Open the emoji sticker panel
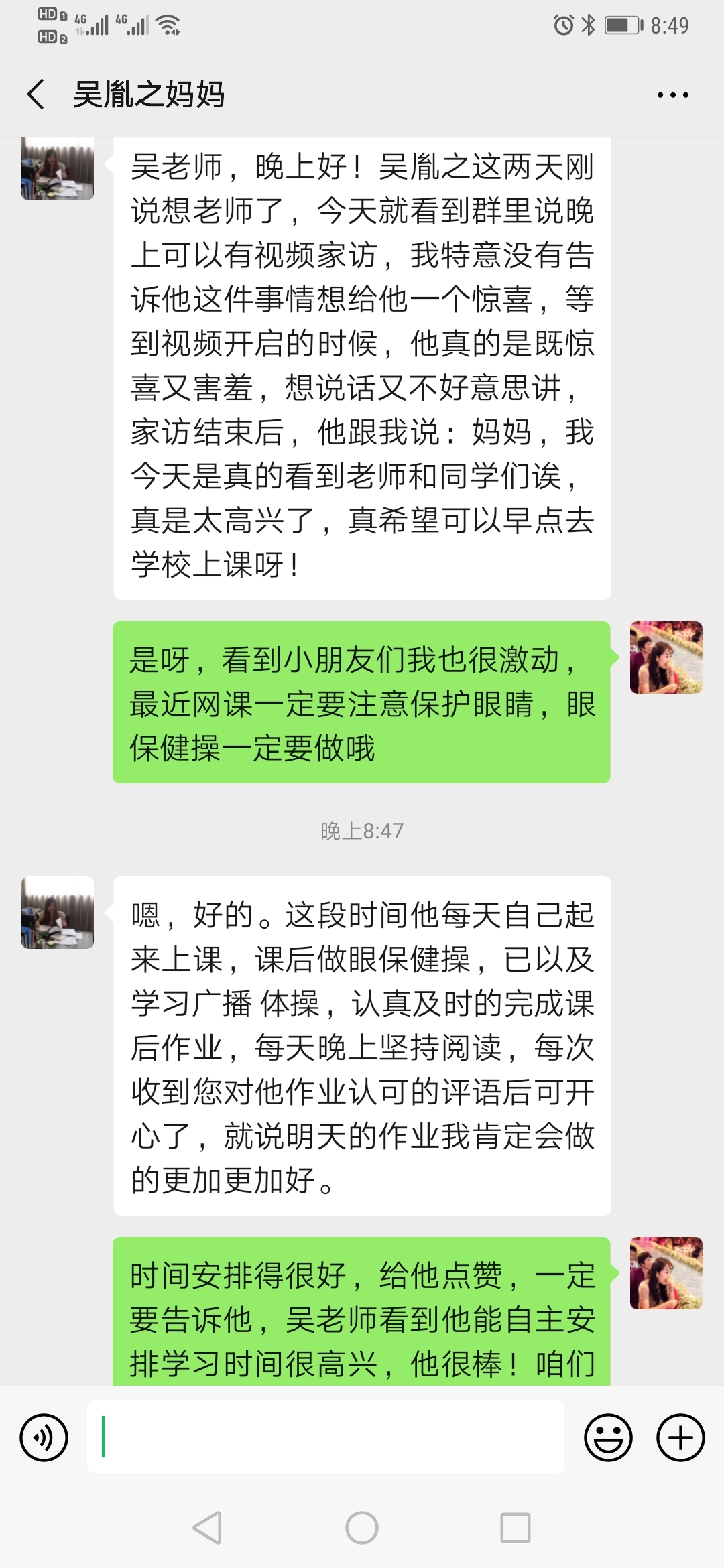Screen dimensions: 724x1568 pyautogui.click(x=608, y=1437)
